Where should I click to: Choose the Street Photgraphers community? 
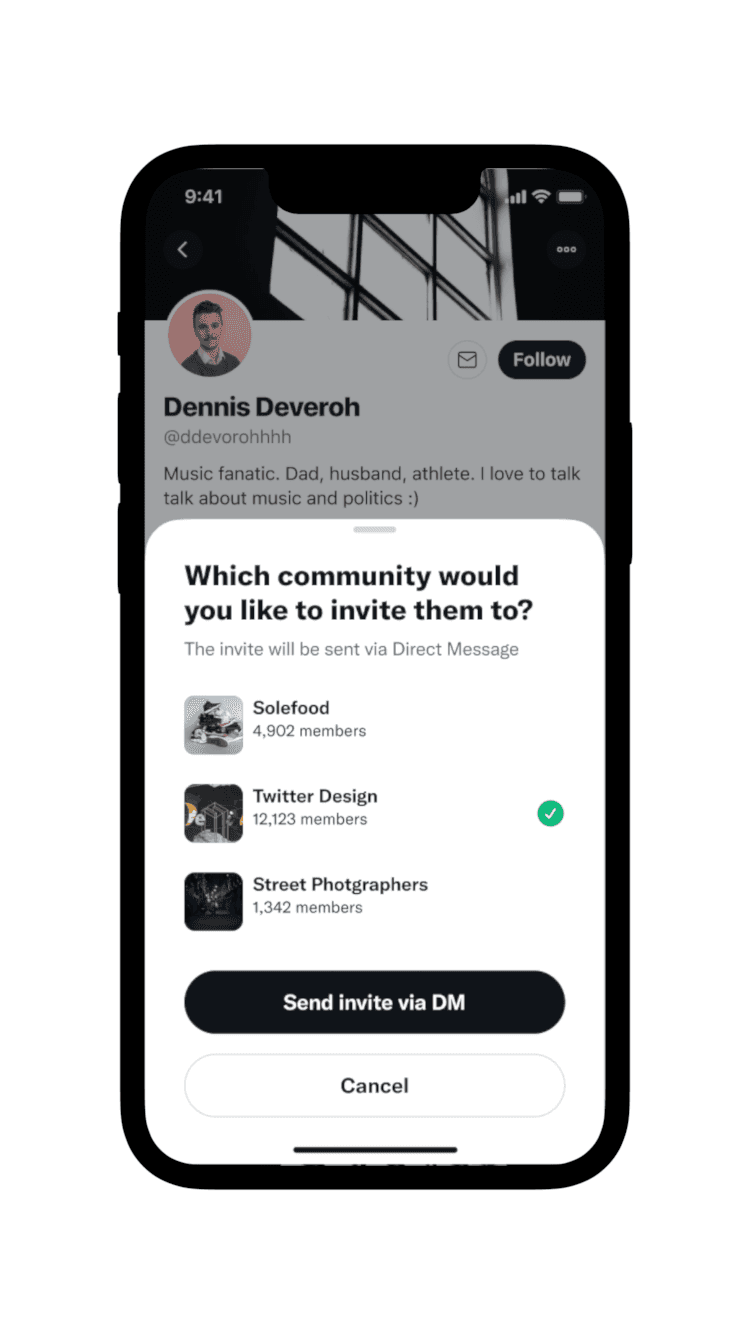pyautogui.click(x=374, y=901)
